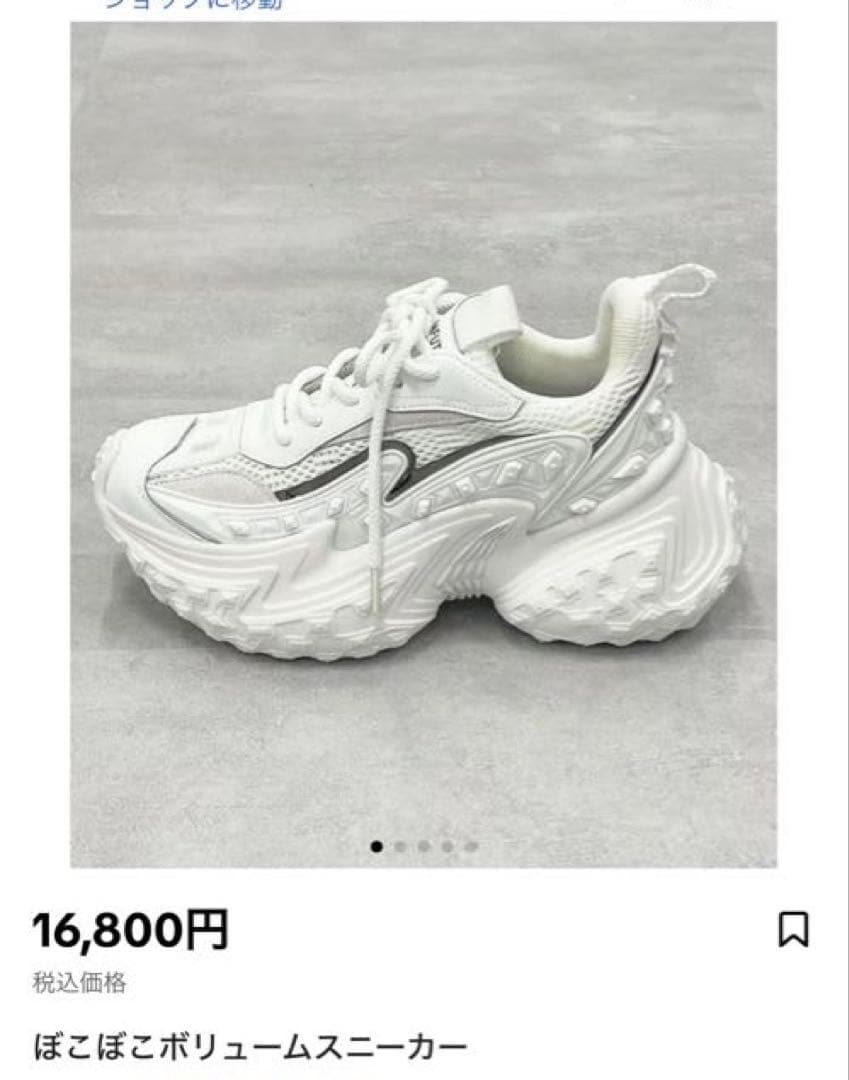
Task: Open the white sneaker product photo
Action: point(423,445)
